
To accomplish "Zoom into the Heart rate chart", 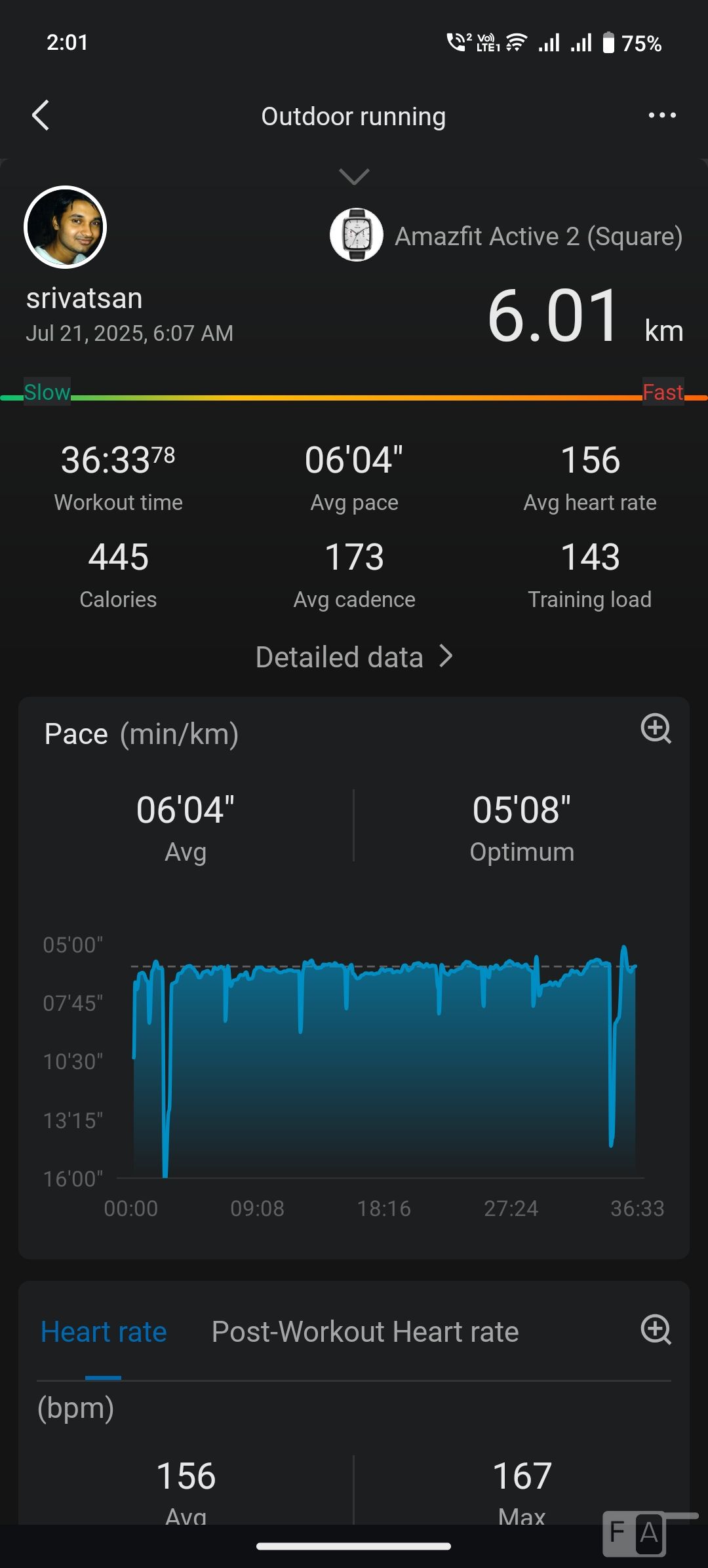I will tap(656, 1330).
